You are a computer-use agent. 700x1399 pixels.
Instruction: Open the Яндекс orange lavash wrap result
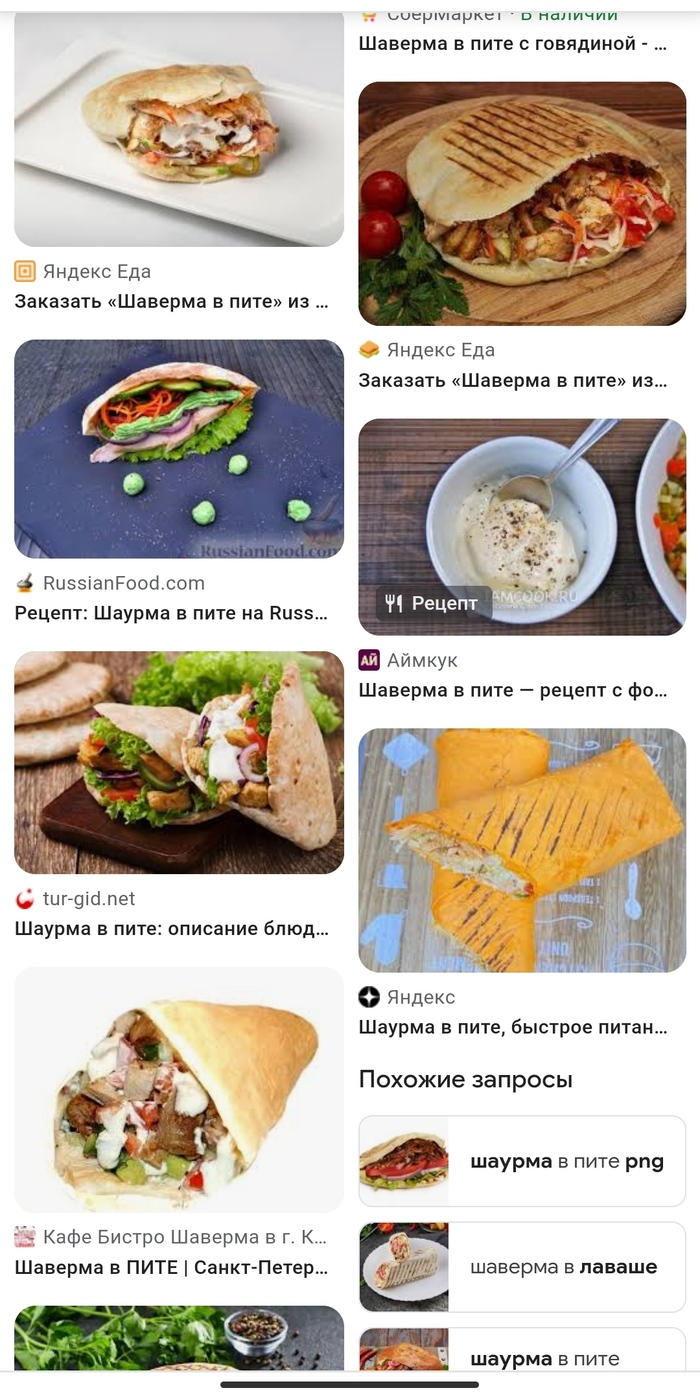coord(522,850)
